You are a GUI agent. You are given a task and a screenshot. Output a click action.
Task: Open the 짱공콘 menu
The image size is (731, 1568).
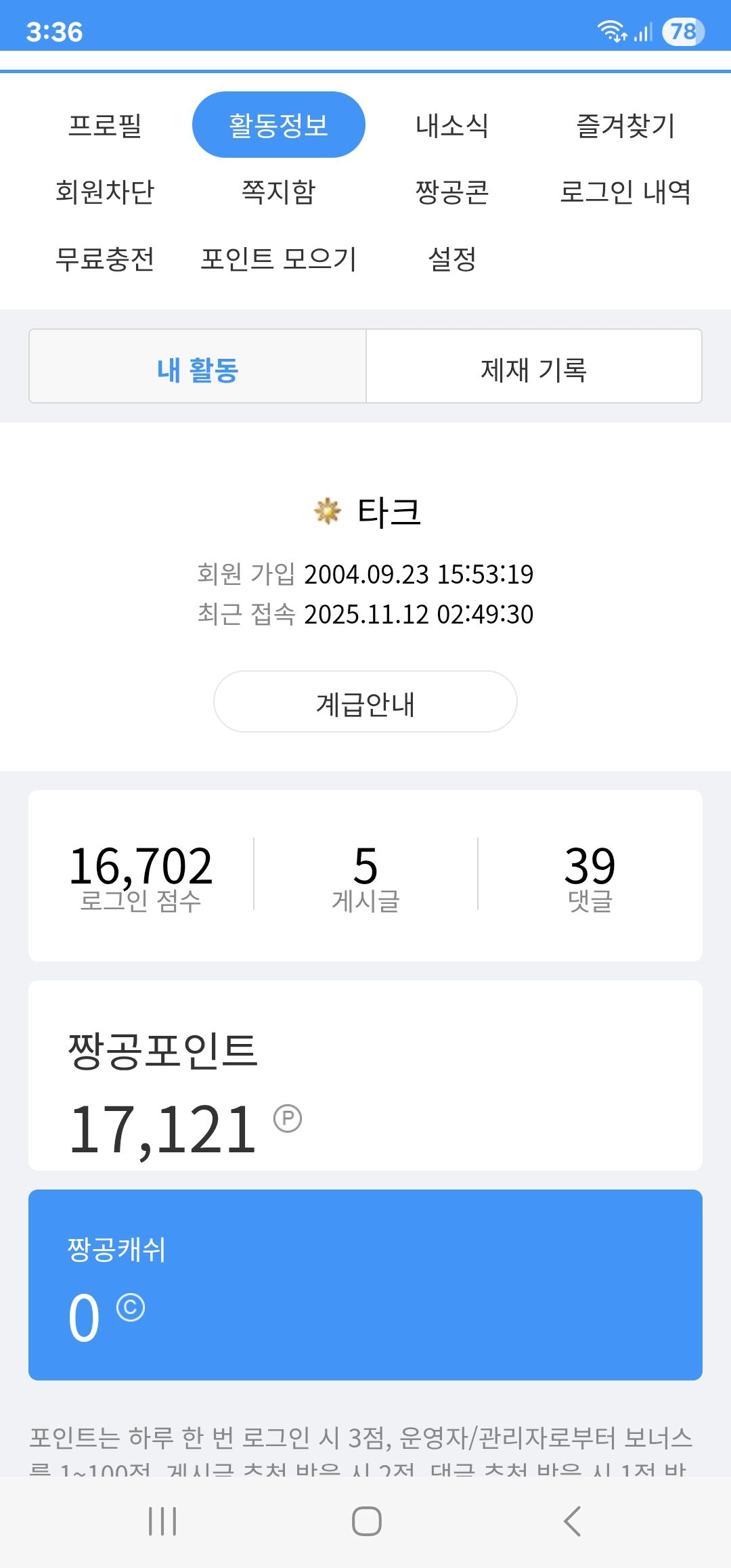451,192
